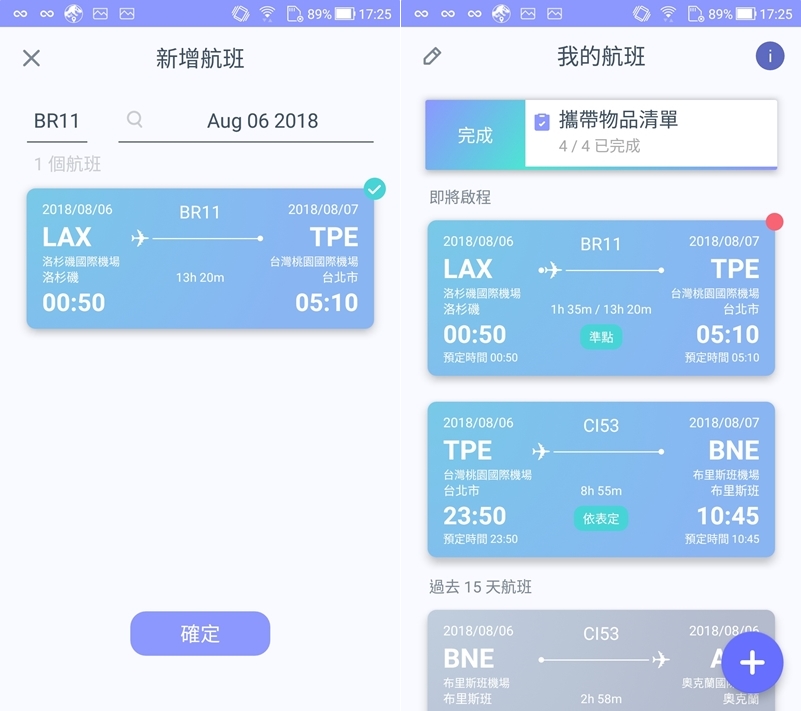Open the CI53 TPE to BNE flight card
The image size is (801, 711).
coord(600,479)
